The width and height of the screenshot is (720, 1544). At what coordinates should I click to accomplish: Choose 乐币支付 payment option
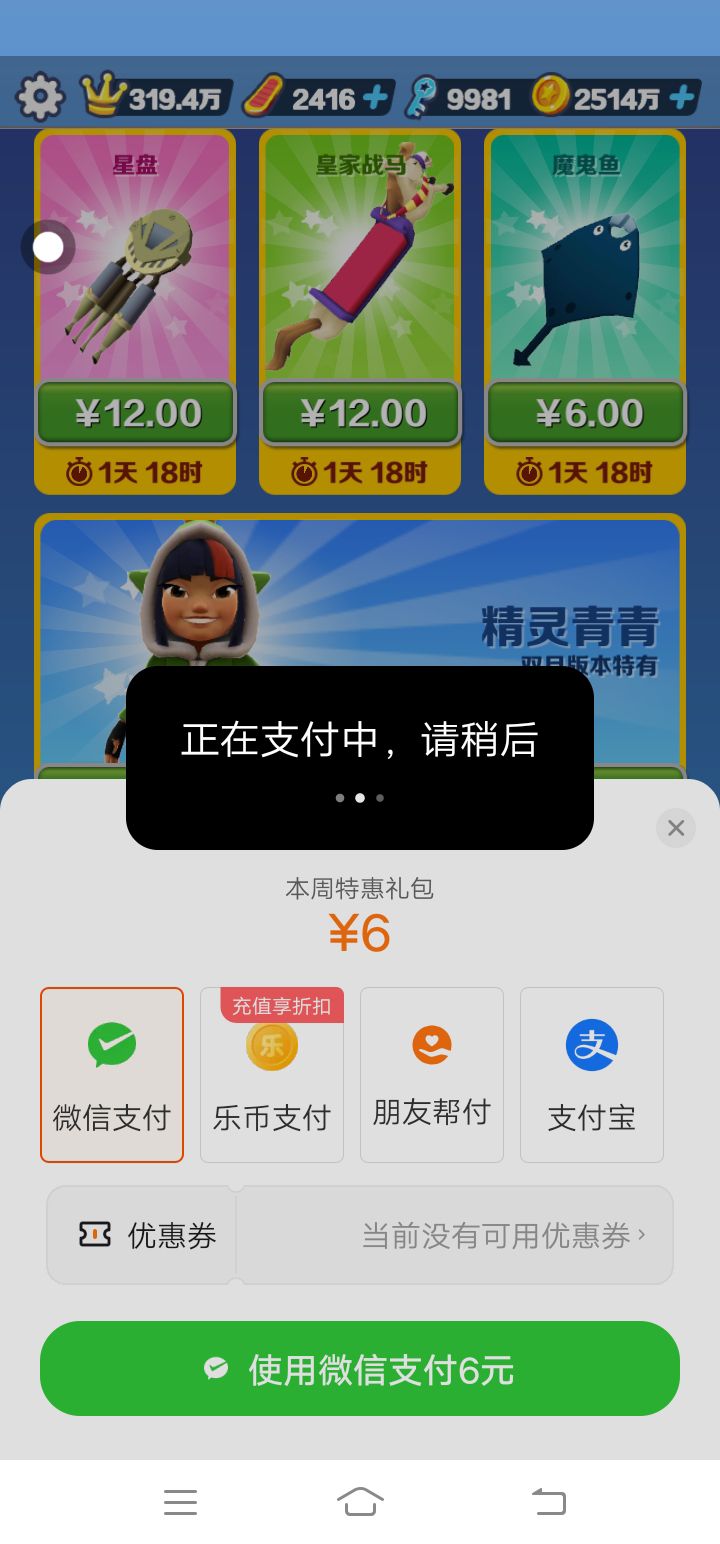[x=272, y=1075]
